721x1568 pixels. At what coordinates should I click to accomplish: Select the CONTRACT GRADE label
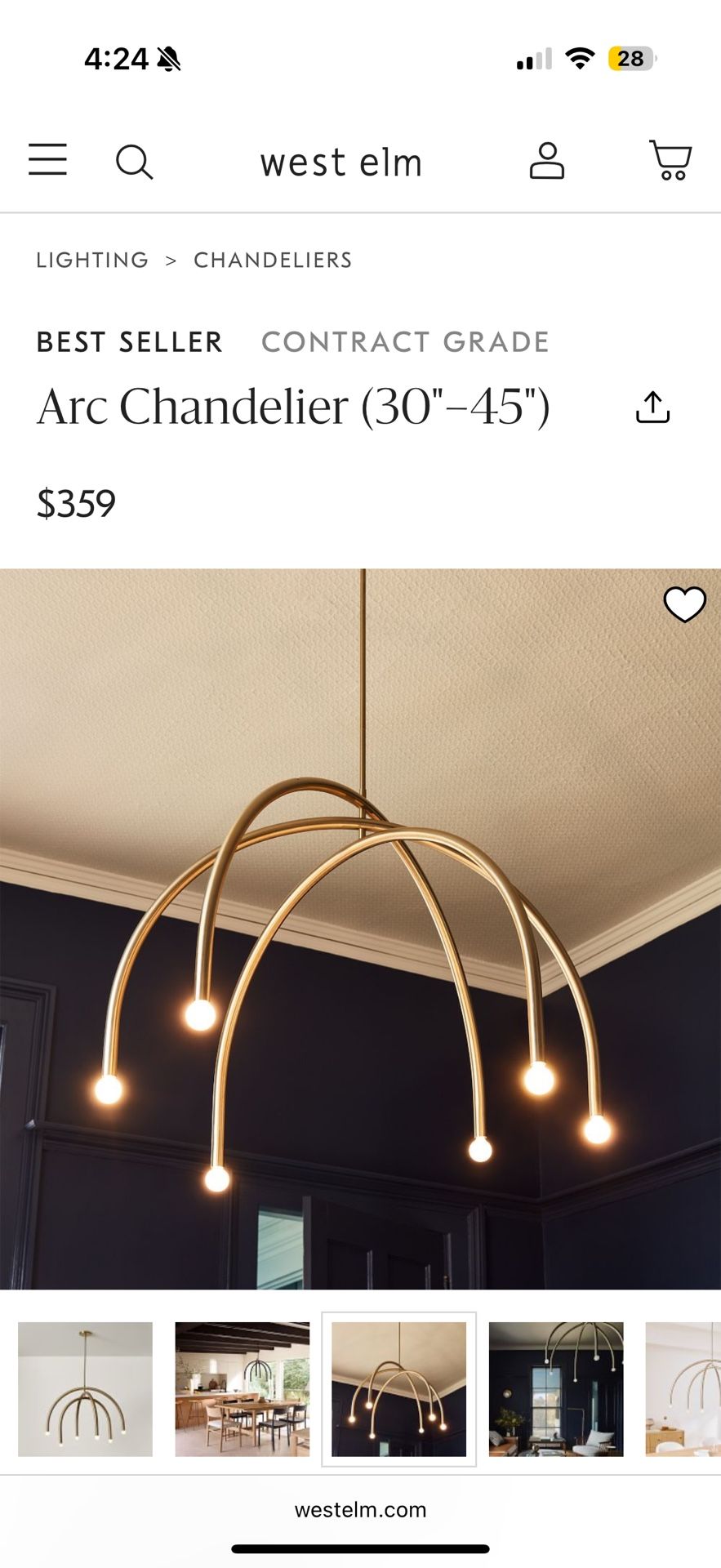[x=406, y=341]
